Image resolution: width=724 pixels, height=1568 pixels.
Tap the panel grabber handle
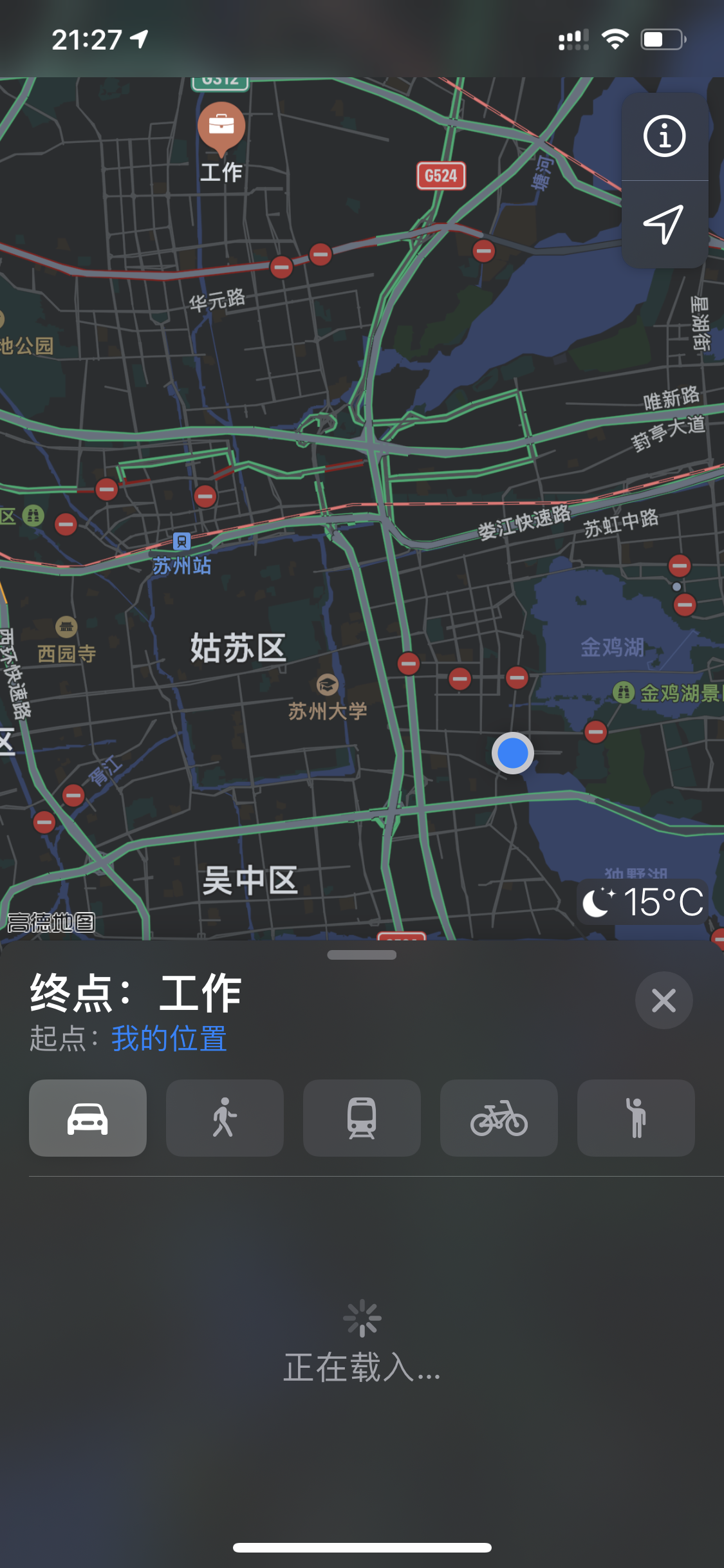coord(362,955)
